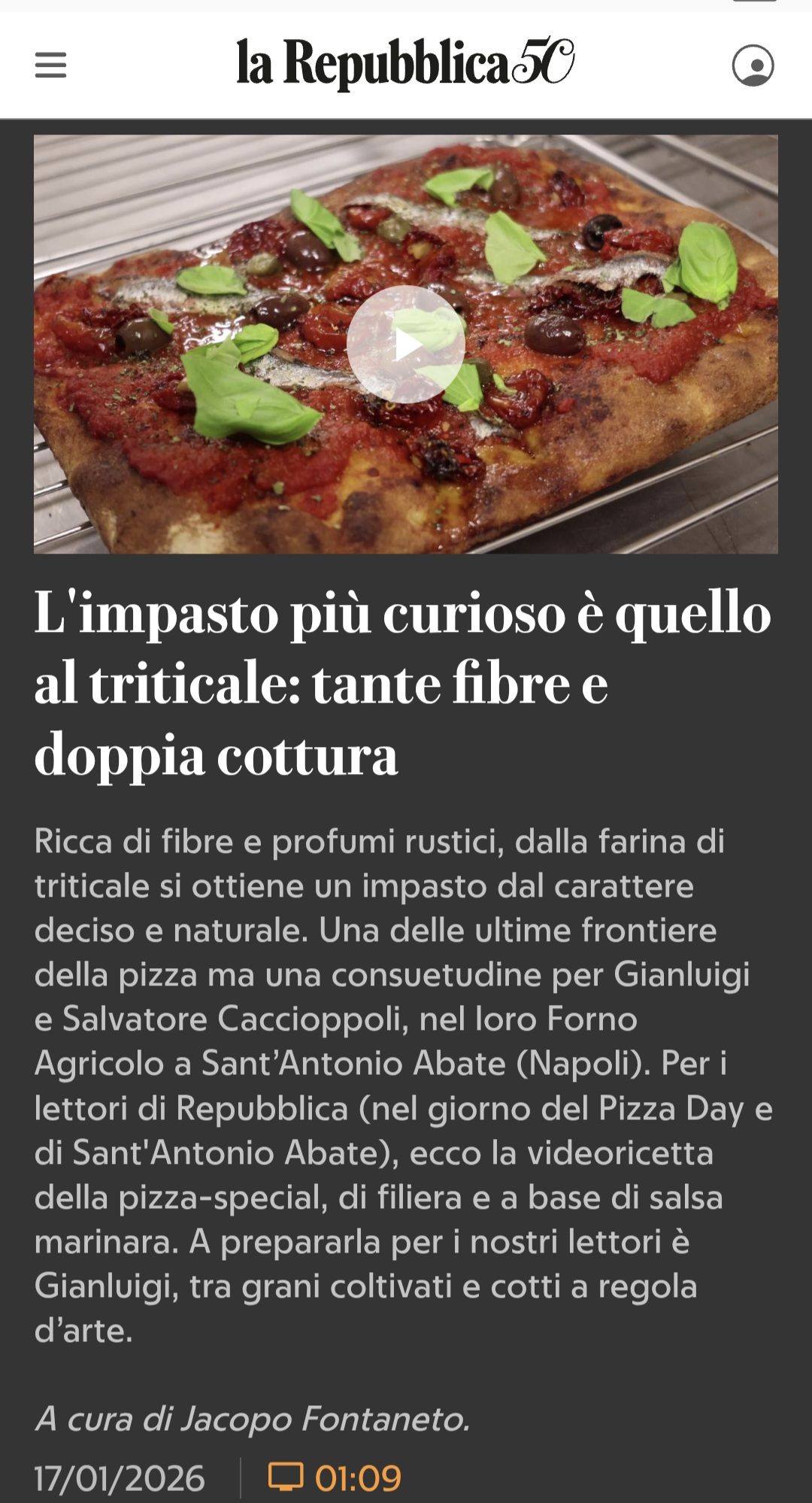This screenshot has height=1503, width=812.
Task: Open the user account profile
Action: point(753,65)
